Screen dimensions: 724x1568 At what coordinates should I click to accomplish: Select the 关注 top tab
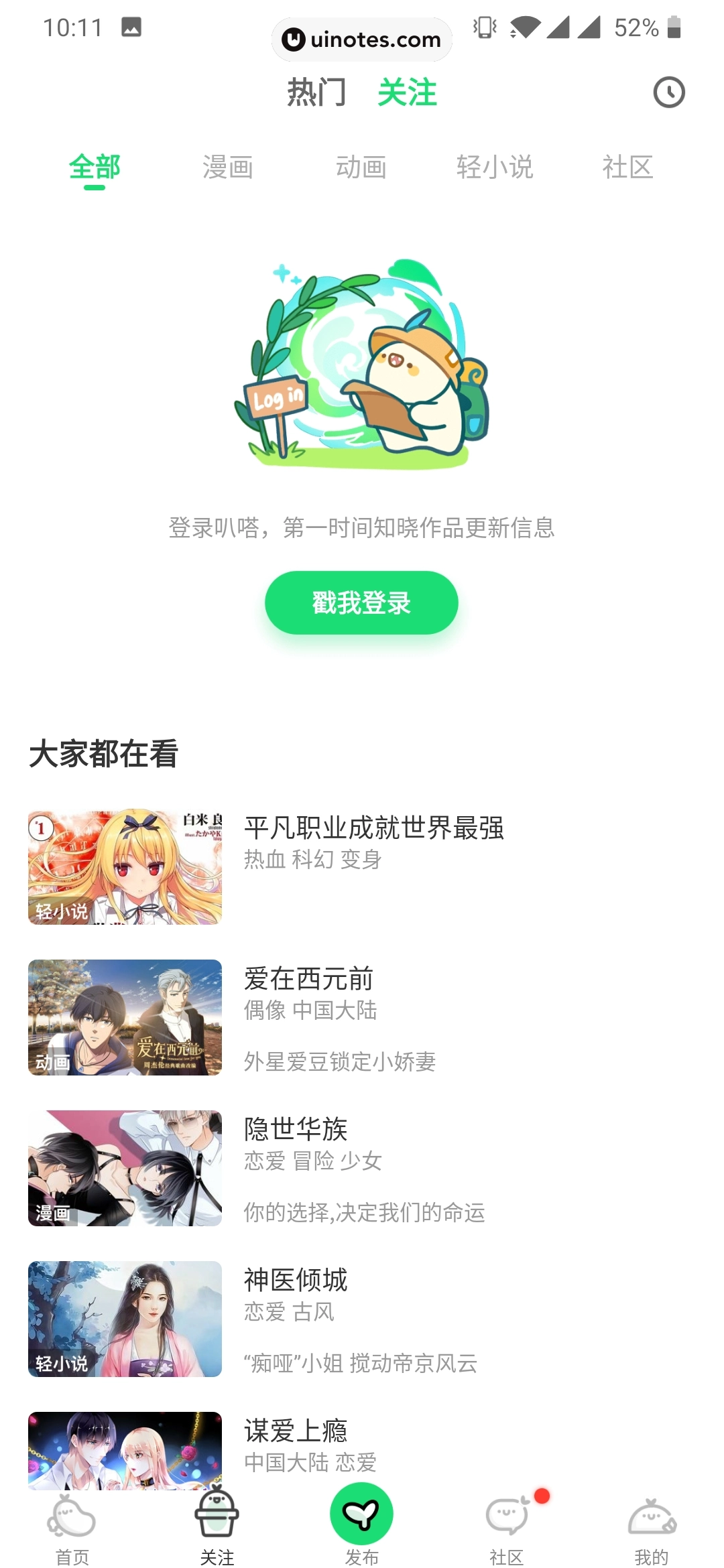(407, 92)
